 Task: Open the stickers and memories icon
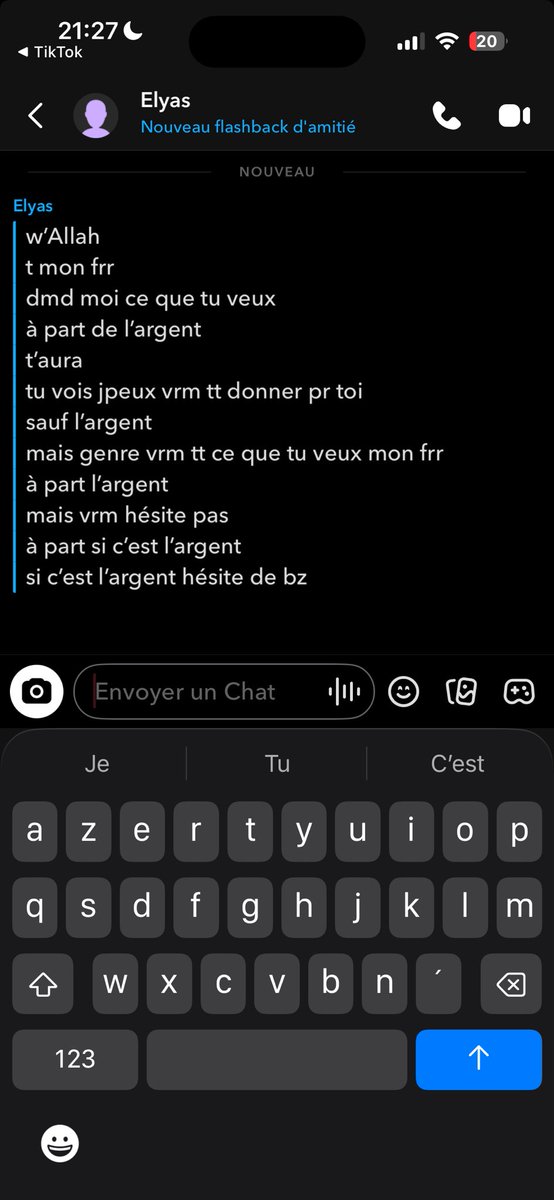[462, 691]
